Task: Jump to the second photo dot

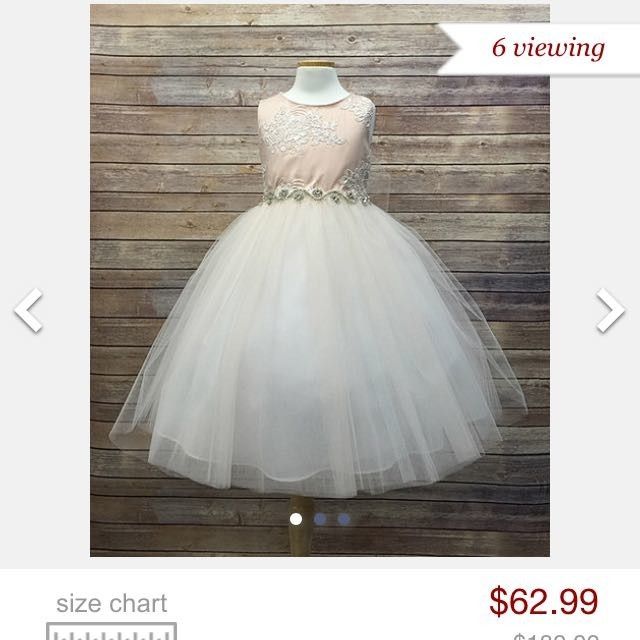Action: (320, 519)
